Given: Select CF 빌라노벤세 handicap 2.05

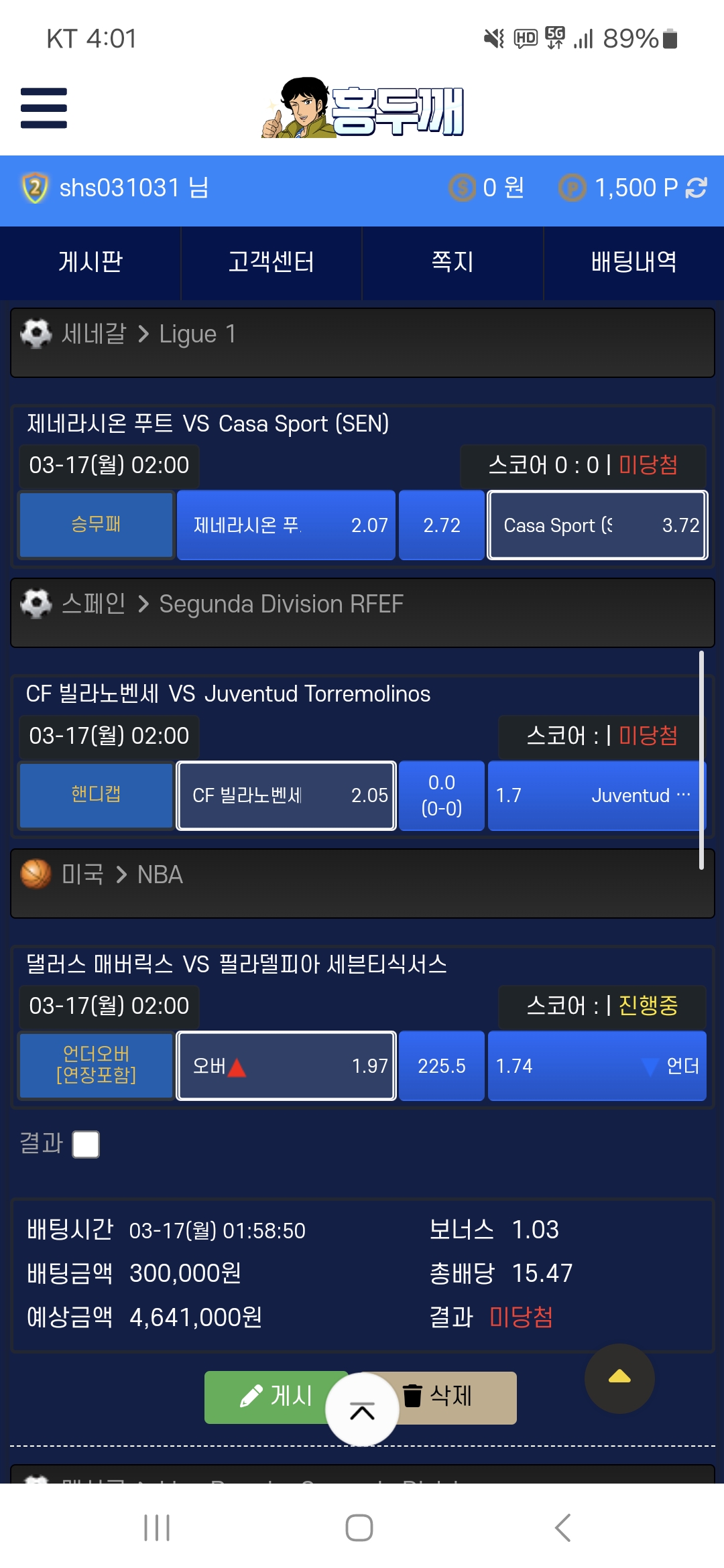Looking at the screenshot, I should pos(286,795).
